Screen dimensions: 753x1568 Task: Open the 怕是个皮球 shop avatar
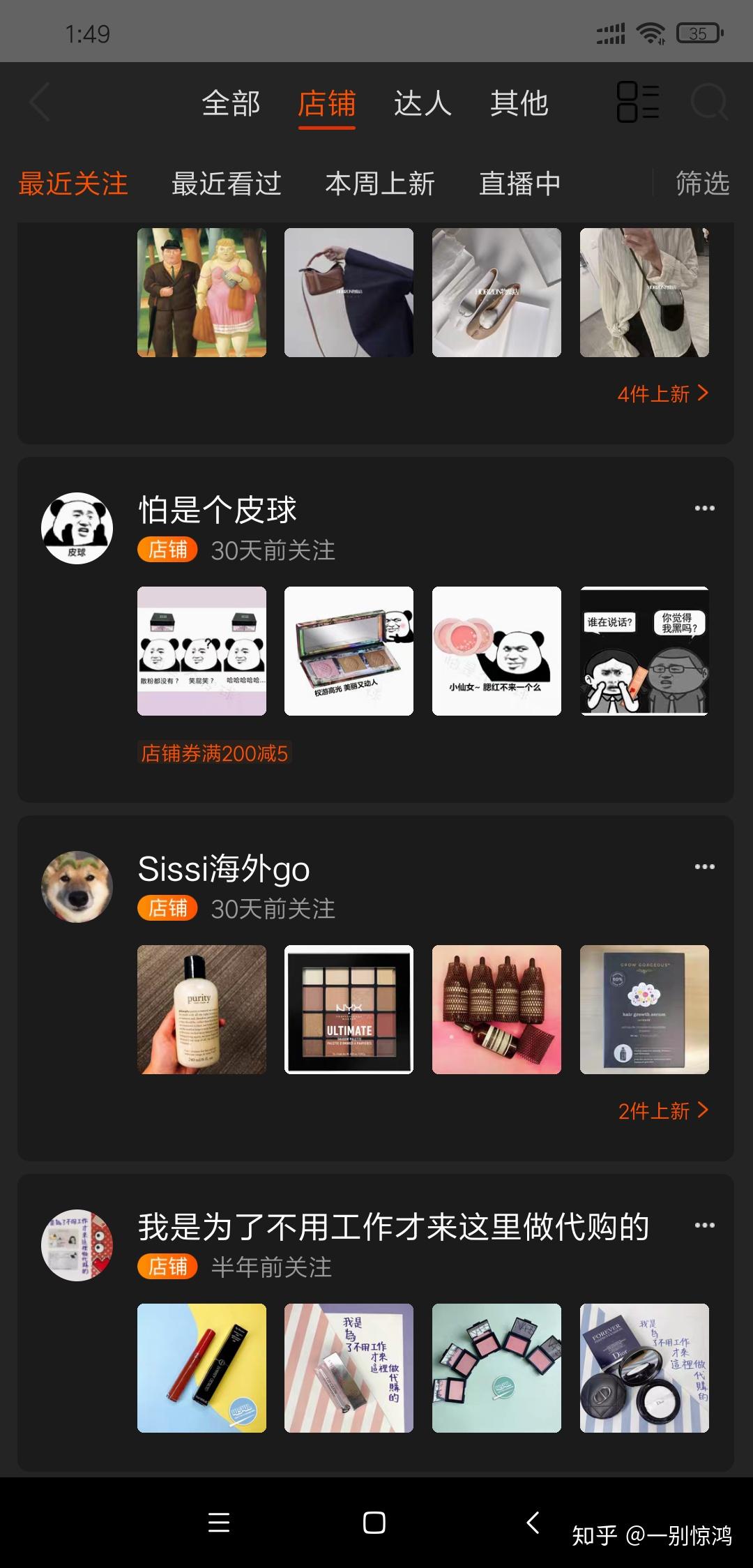77,528
